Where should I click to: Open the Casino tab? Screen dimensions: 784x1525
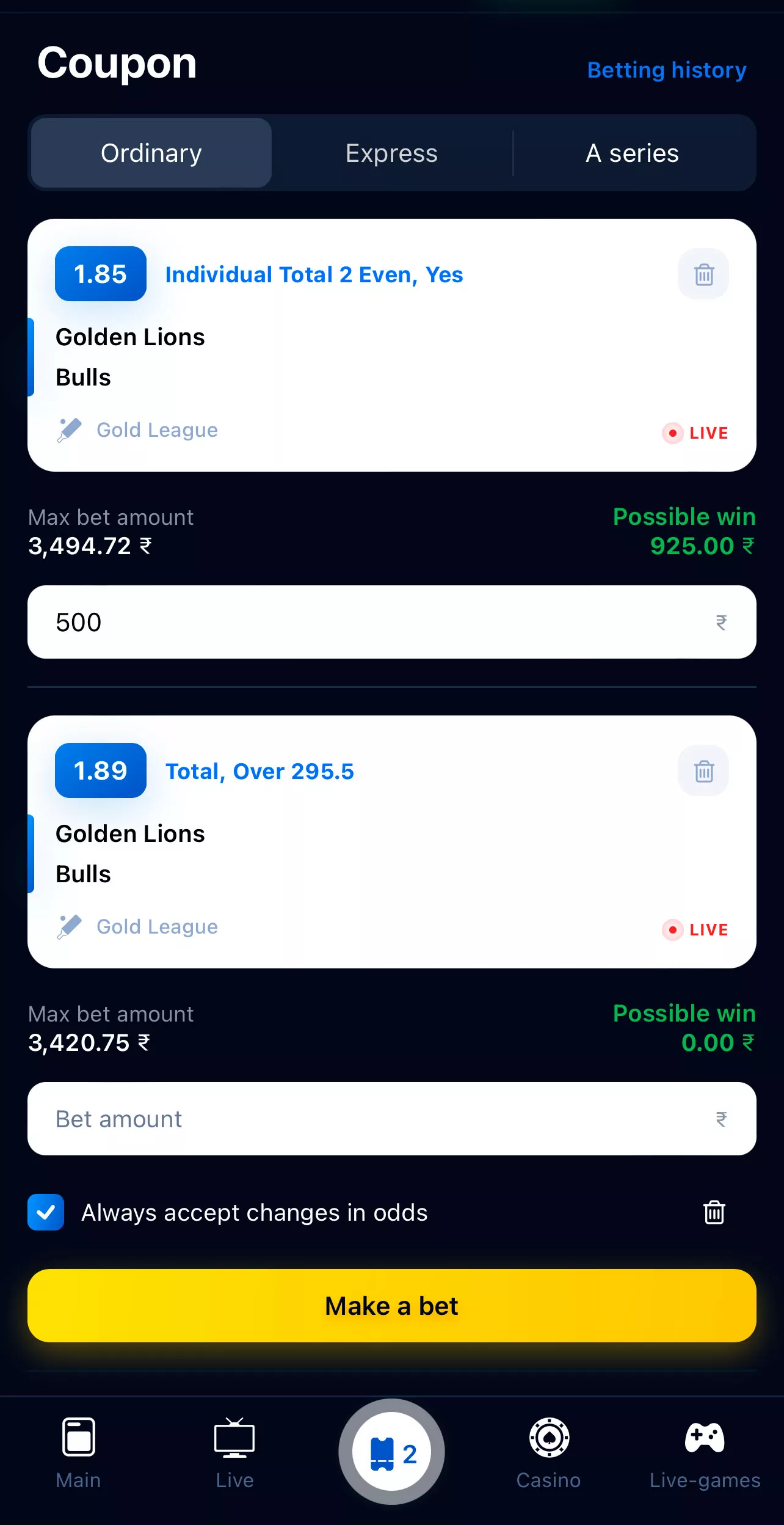[x=548, y=1452]
